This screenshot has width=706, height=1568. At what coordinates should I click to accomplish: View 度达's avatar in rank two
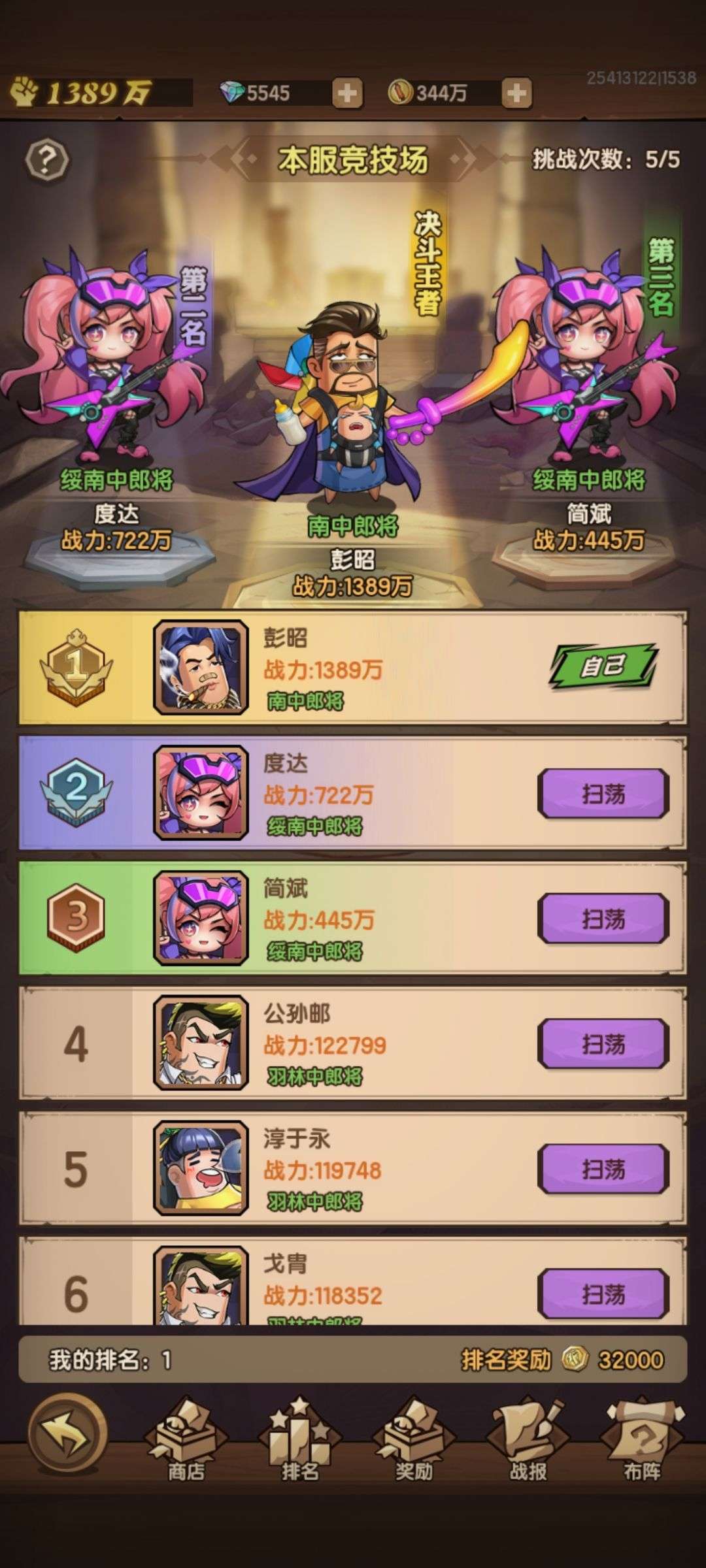pyautogui.click(x=201, y=793)
